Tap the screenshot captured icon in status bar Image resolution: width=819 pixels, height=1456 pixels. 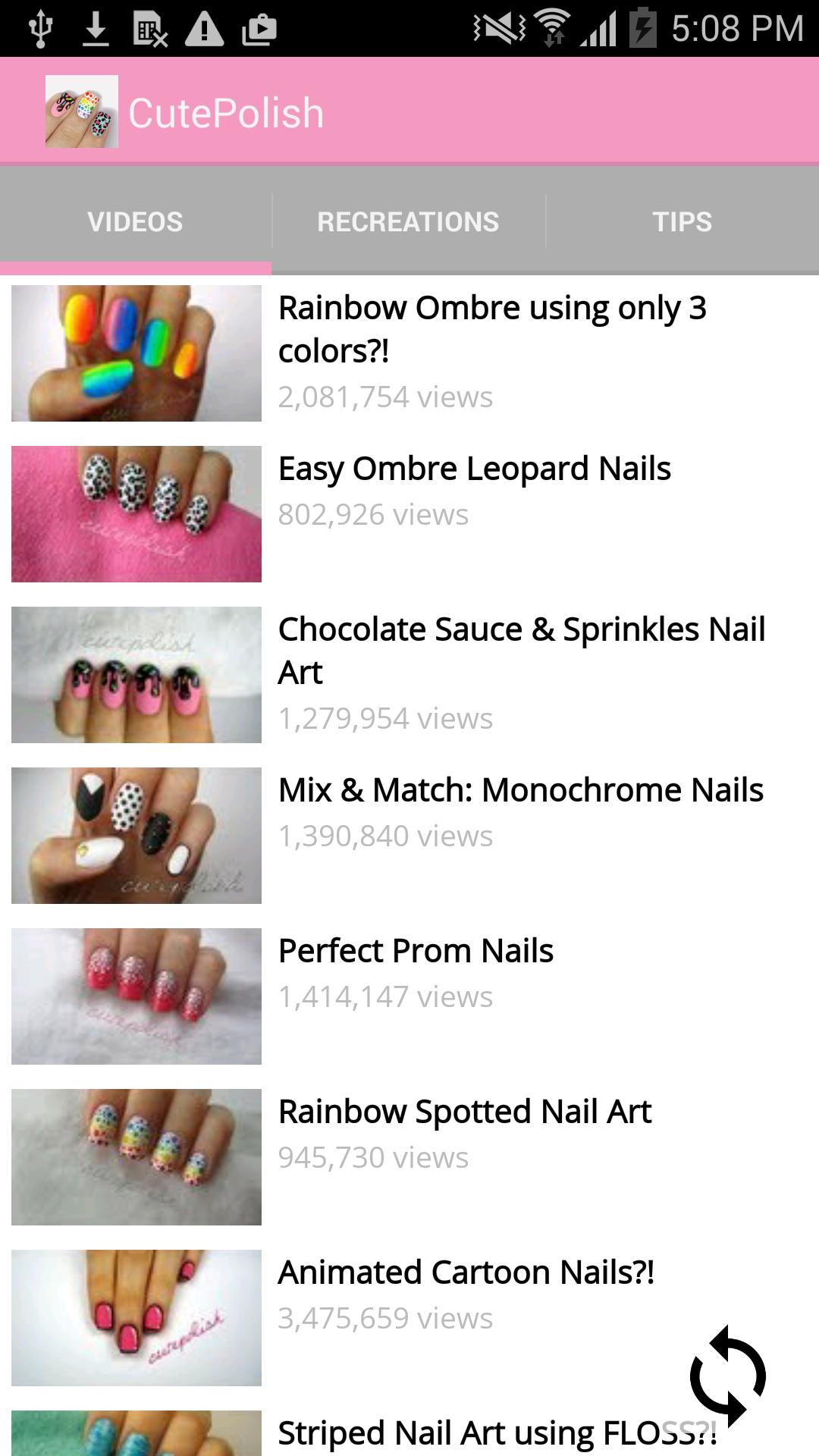(x=258, y=27)
